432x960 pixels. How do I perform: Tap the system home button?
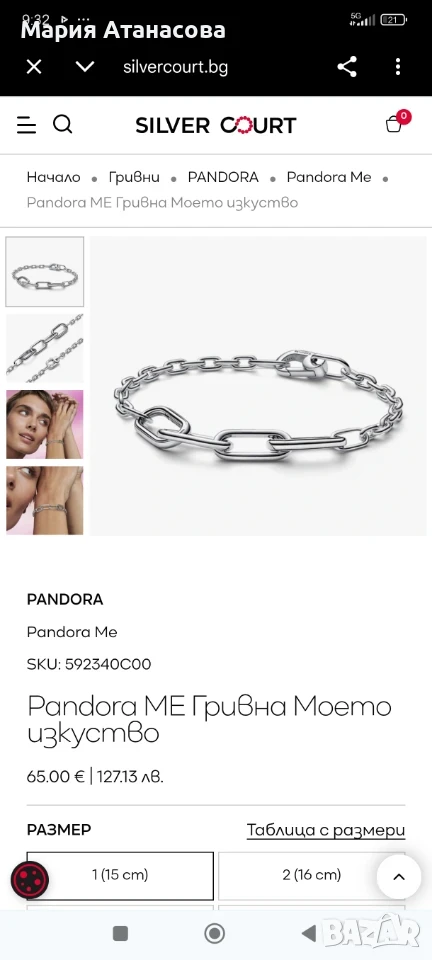pyautogui.click(x=215, y=934)
